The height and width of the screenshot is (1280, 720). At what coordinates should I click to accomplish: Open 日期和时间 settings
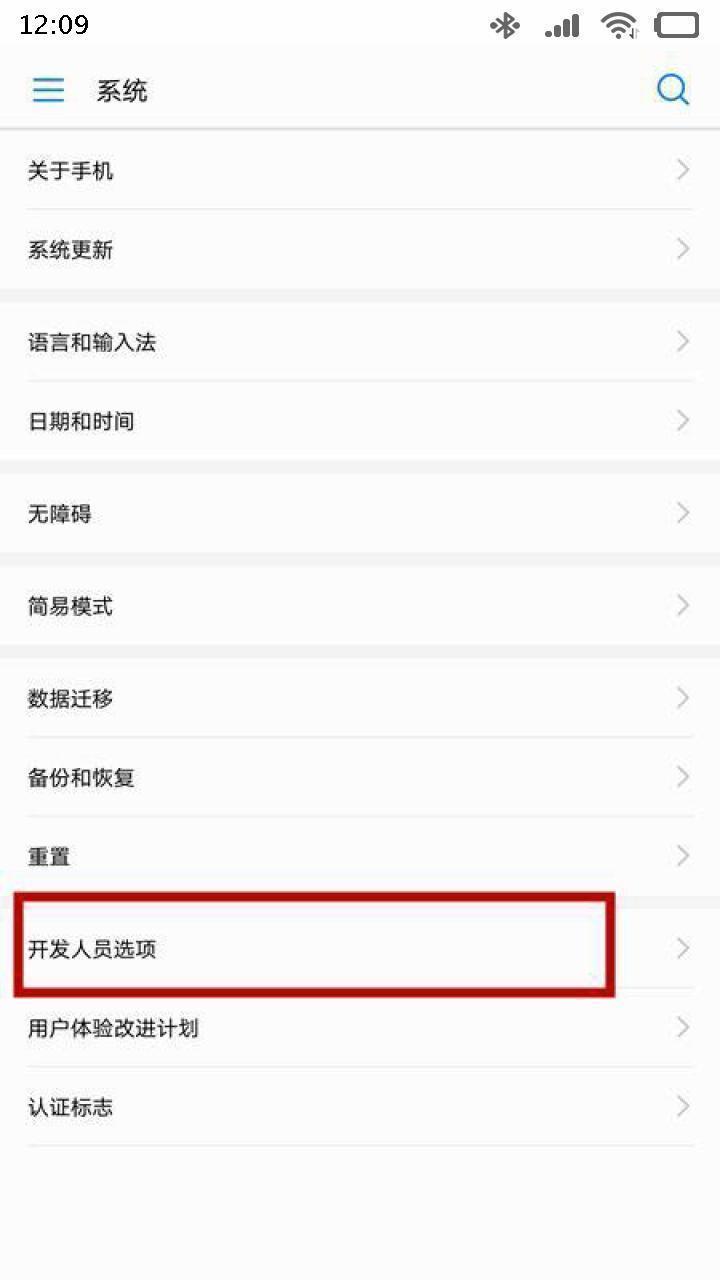[360, 421]
